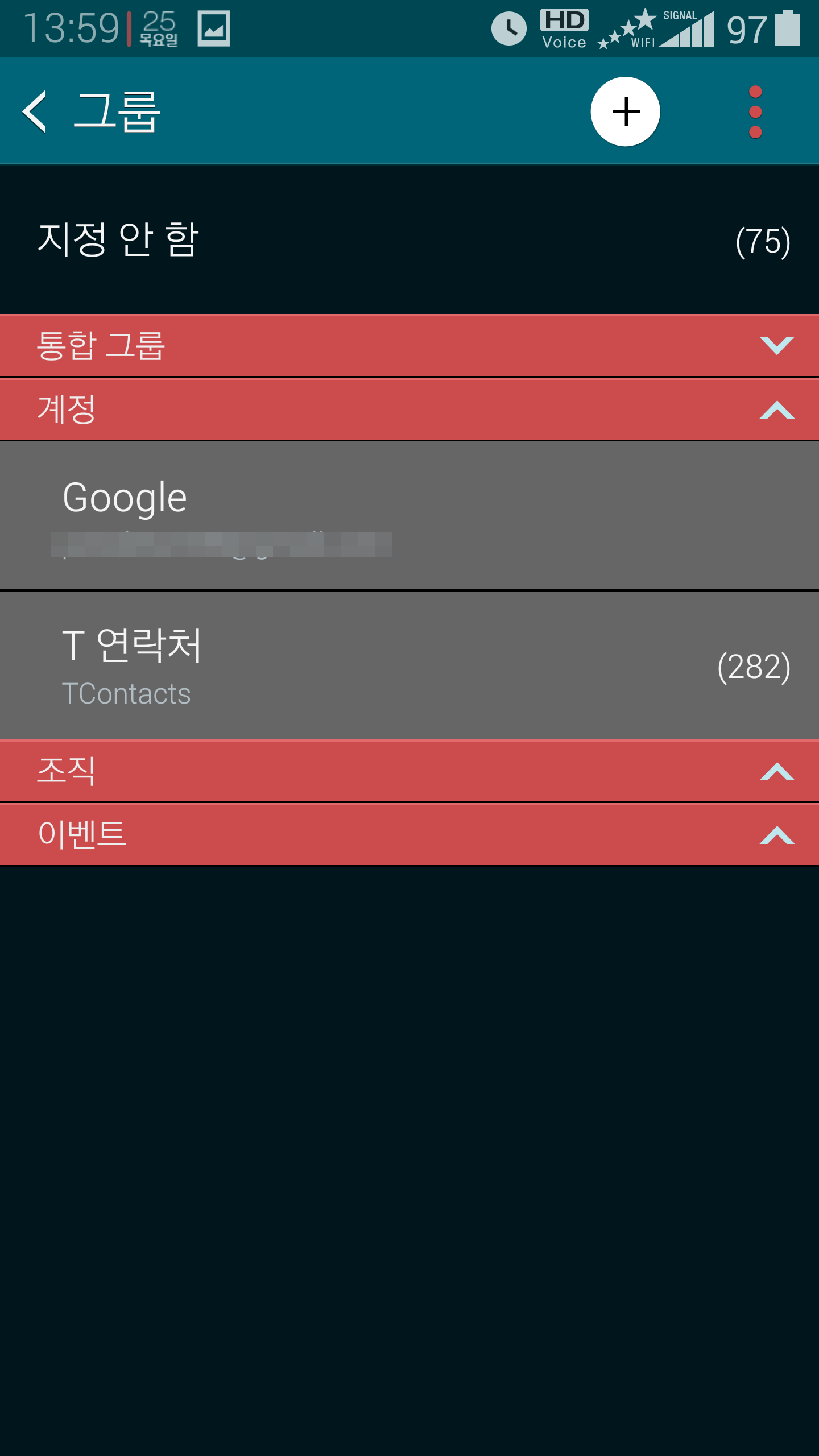This screenshot has height=1456, width=819.
Task: Add a new group with the plus button
Action: (625, 111)
